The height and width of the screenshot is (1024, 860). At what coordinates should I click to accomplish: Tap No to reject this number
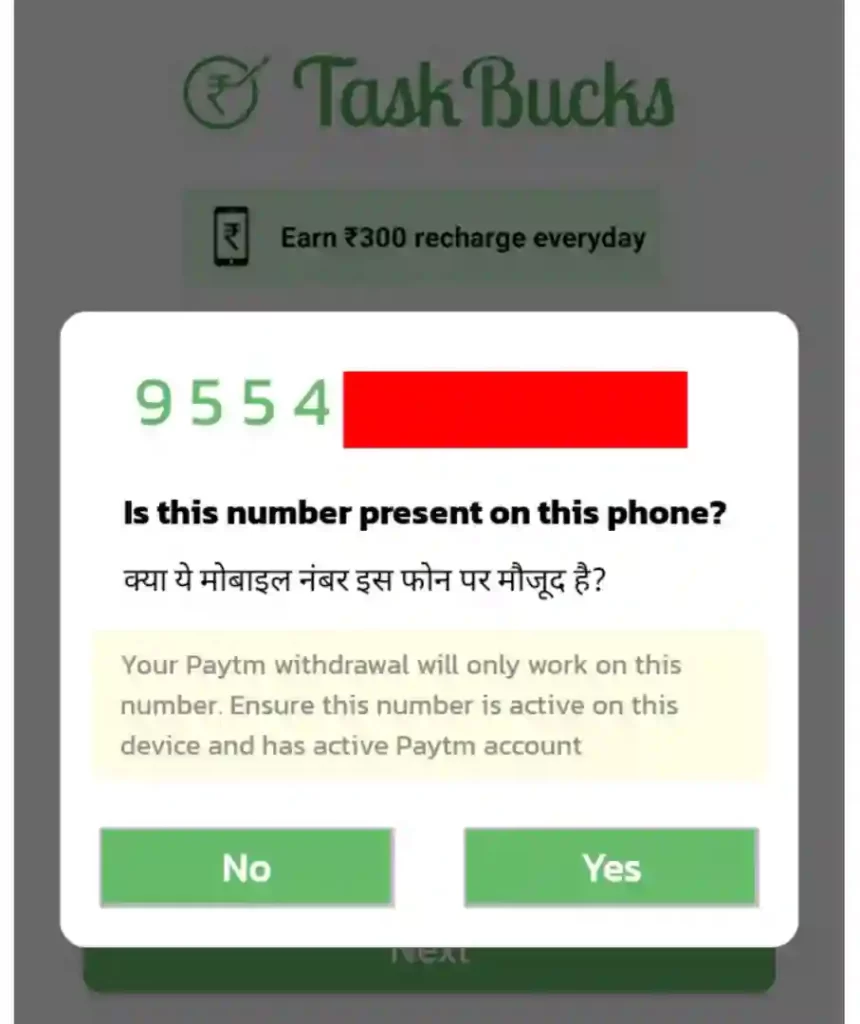click(x=246, y=867)
